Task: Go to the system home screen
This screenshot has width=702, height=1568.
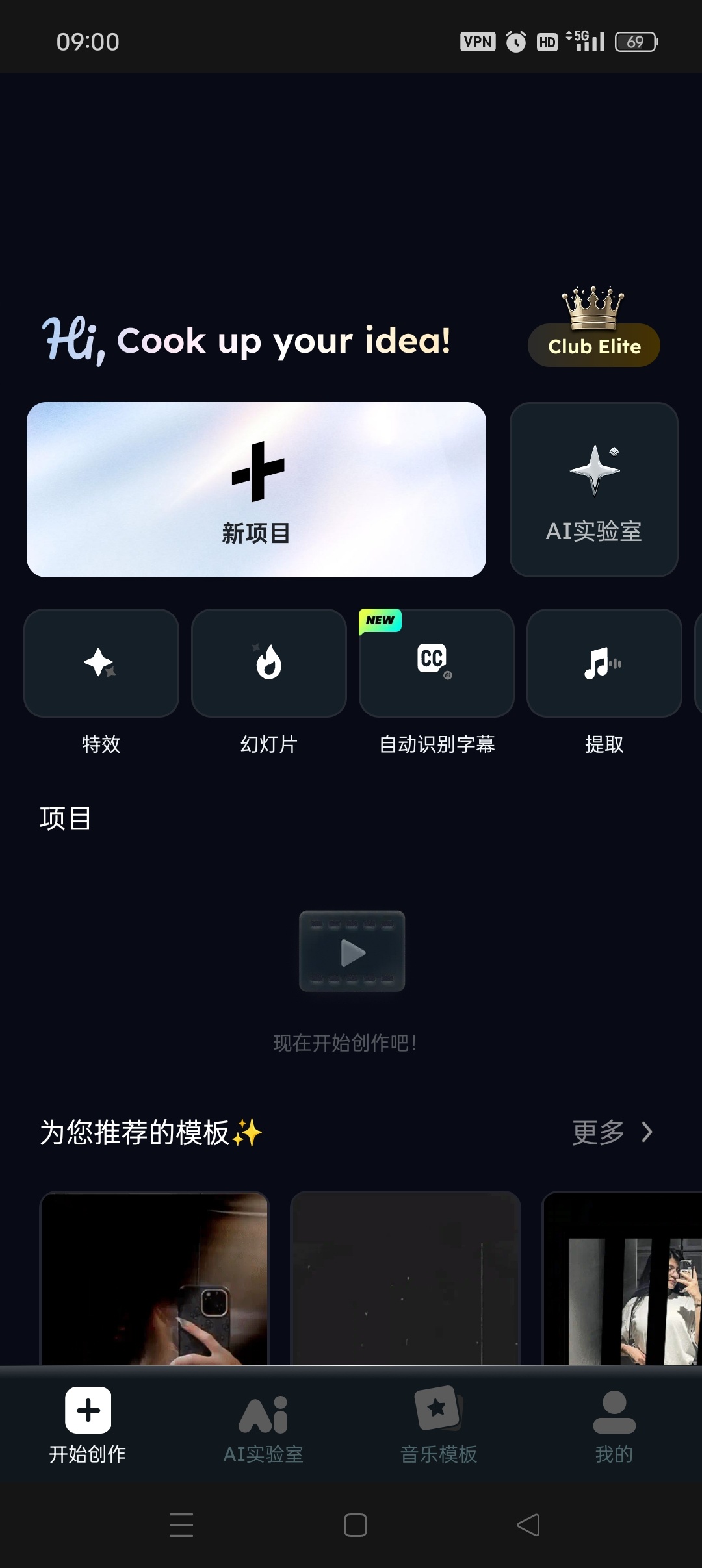Action: pyautogui.click(x=355, y=1525)
